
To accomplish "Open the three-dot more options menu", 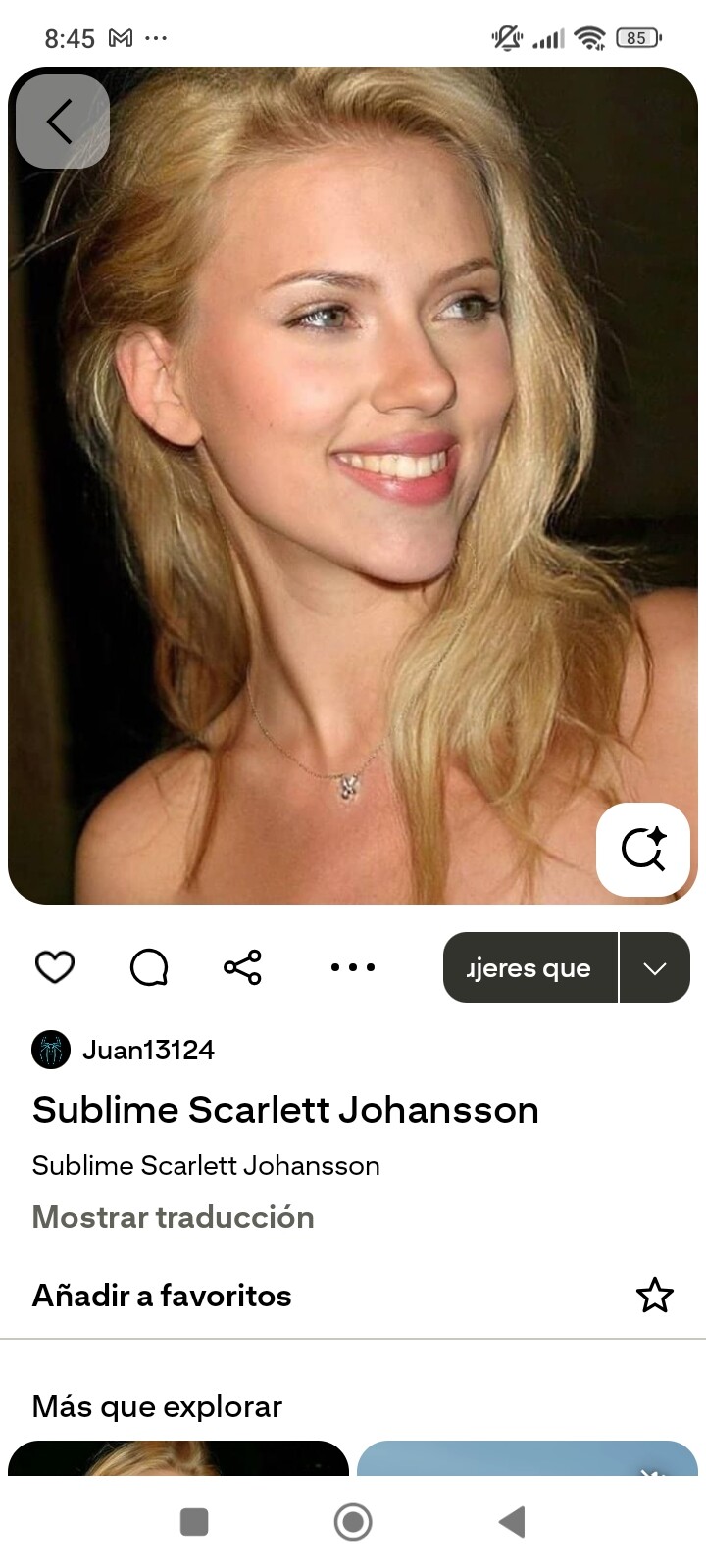I will [353, 967].
